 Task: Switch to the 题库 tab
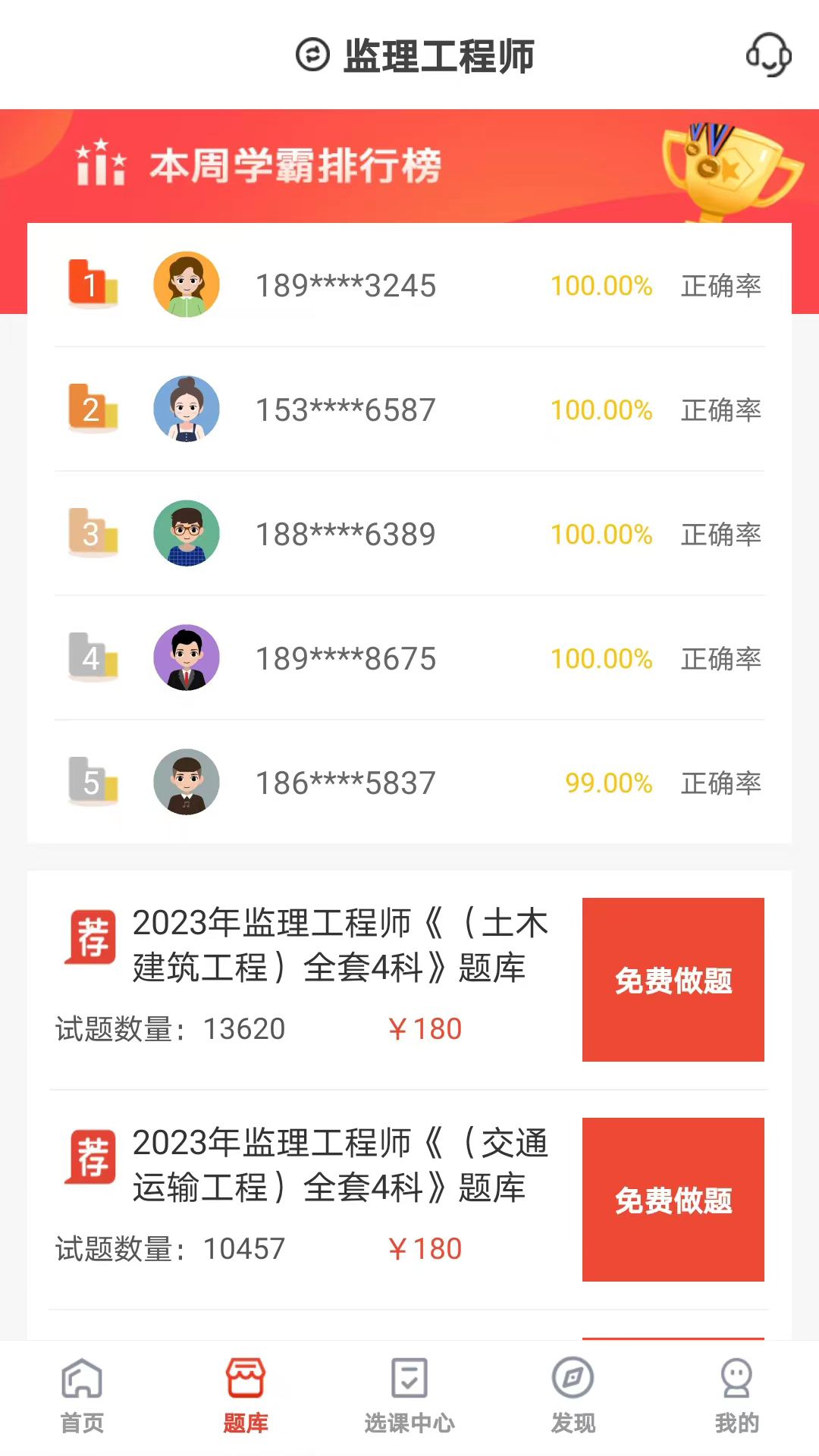(x=246, y=1403)
